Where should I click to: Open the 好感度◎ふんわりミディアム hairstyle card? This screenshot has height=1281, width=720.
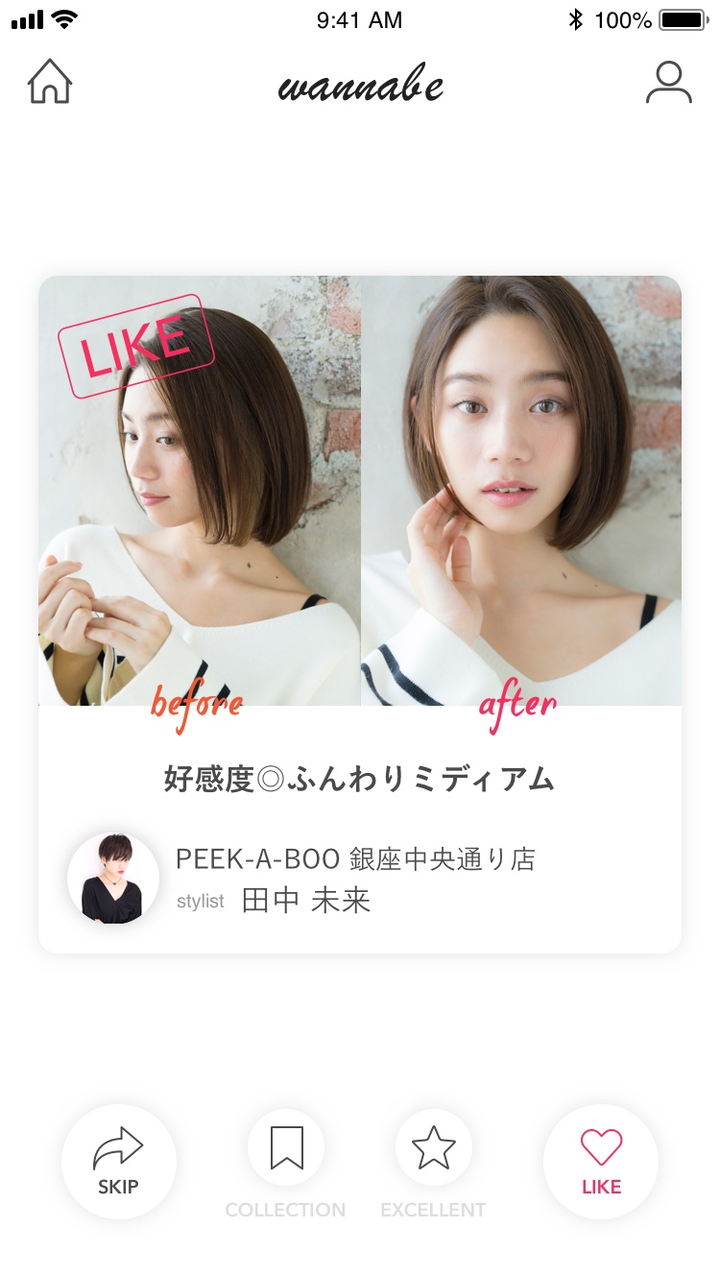[359, 780]
